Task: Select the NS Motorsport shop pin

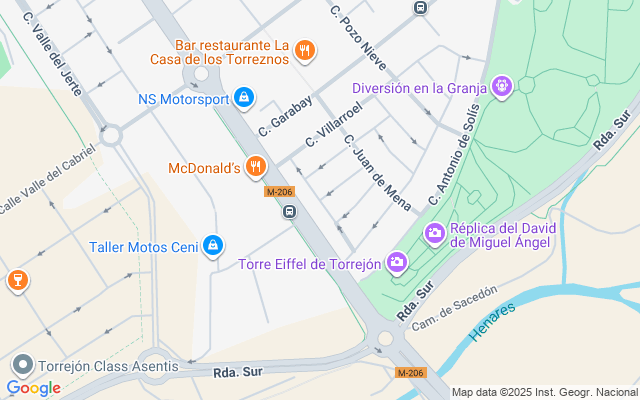Action: point(244,98)
